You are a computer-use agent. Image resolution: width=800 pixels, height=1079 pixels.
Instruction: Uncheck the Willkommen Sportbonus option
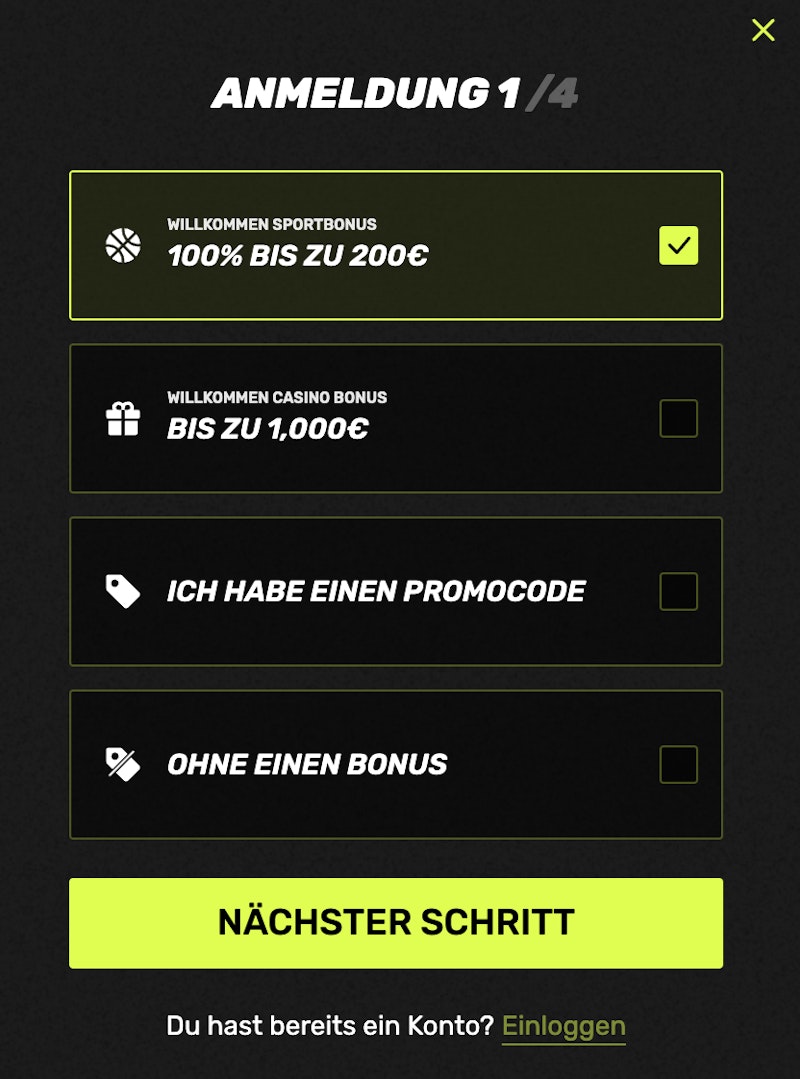(678, 246)
